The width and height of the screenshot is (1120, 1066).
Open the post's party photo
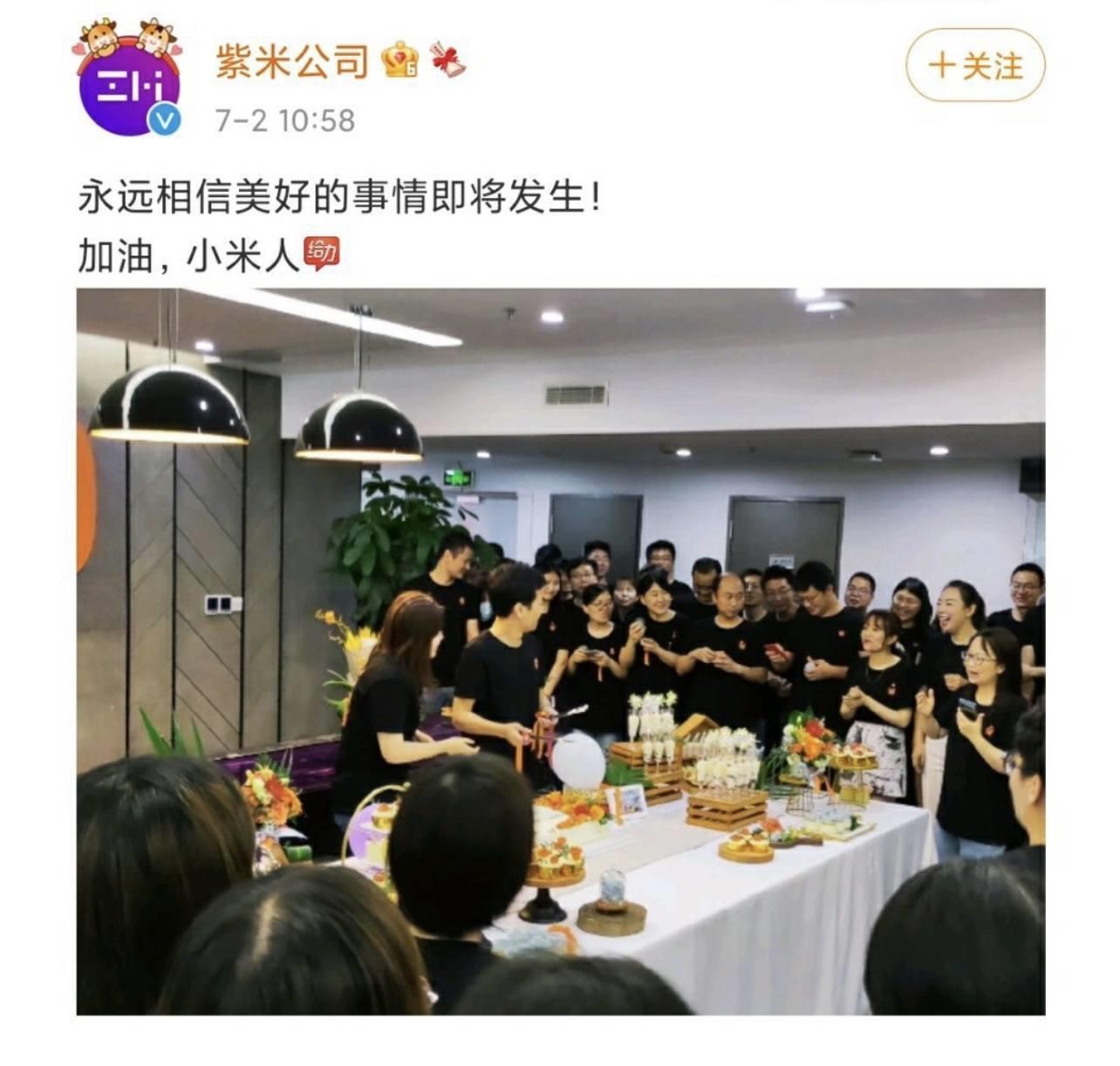pos(560,651)
